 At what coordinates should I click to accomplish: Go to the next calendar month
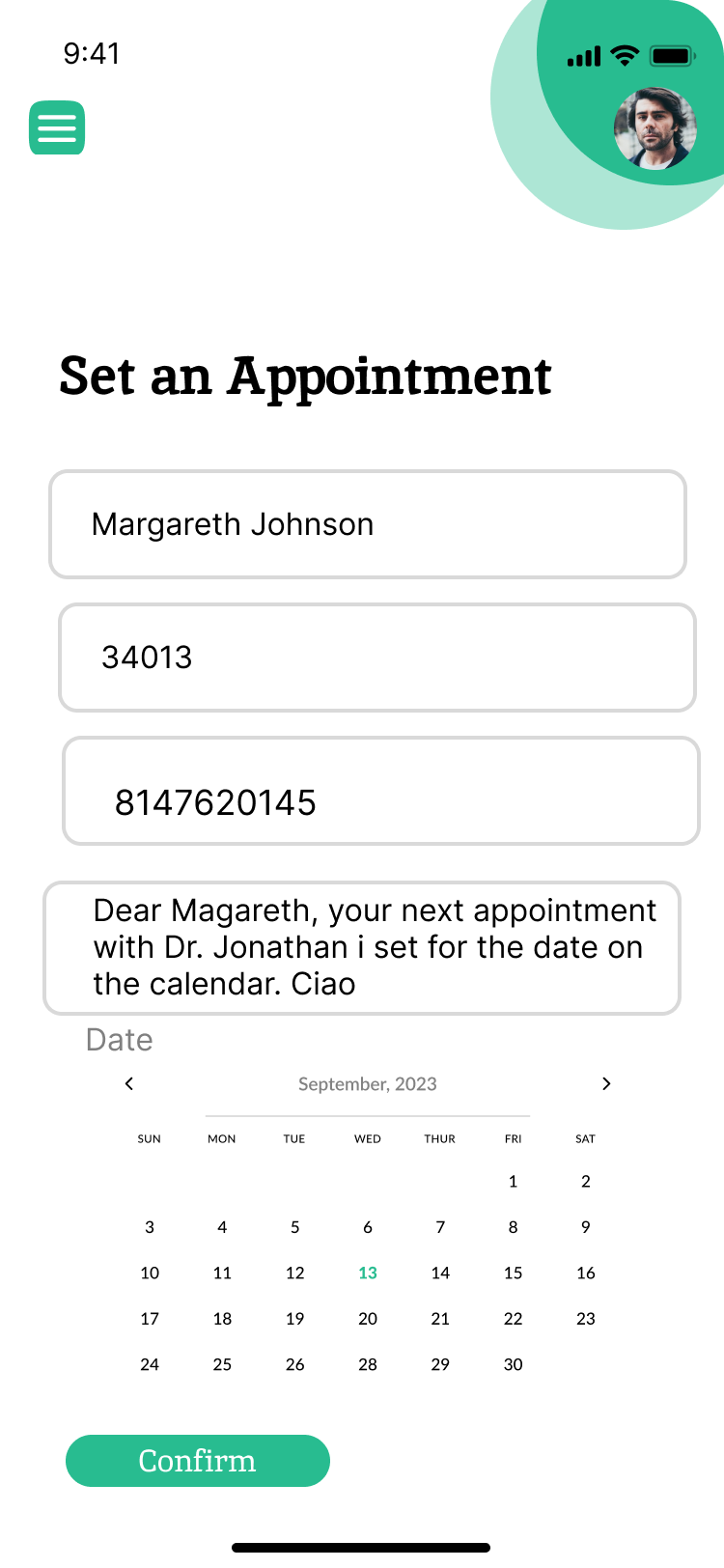pos(606,1083)
